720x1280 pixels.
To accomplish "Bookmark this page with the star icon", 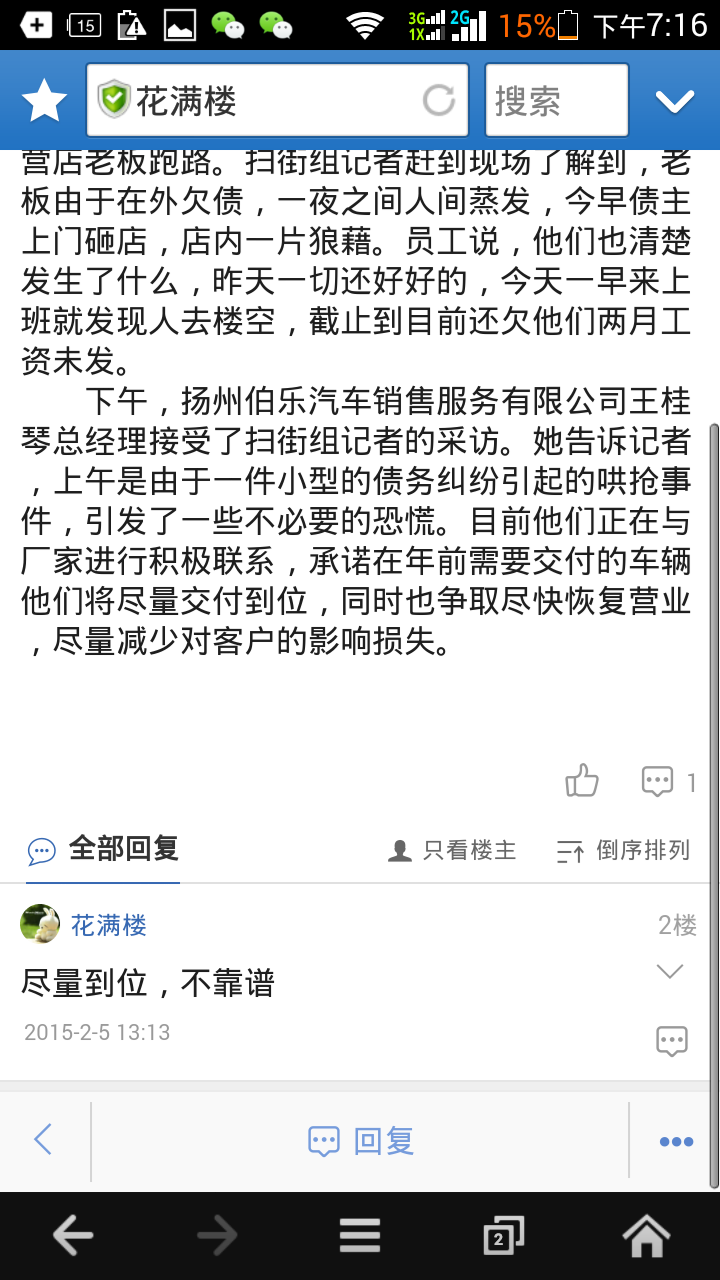I will coord(44,101).
